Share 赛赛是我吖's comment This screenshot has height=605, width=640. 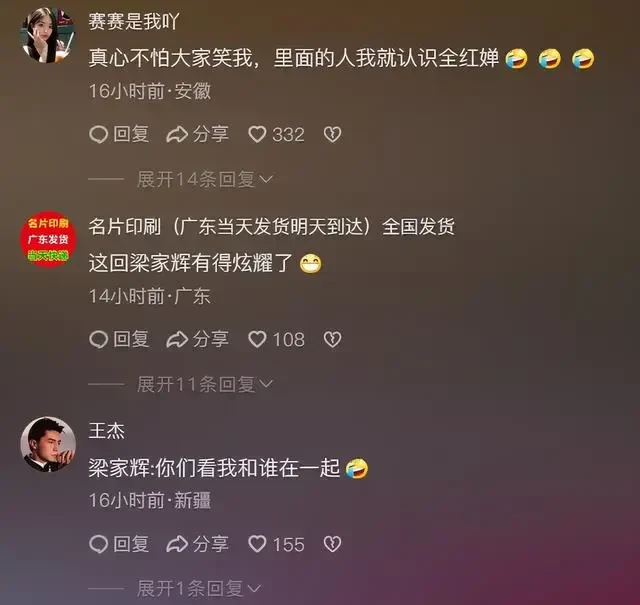click(x=197, y=134)
